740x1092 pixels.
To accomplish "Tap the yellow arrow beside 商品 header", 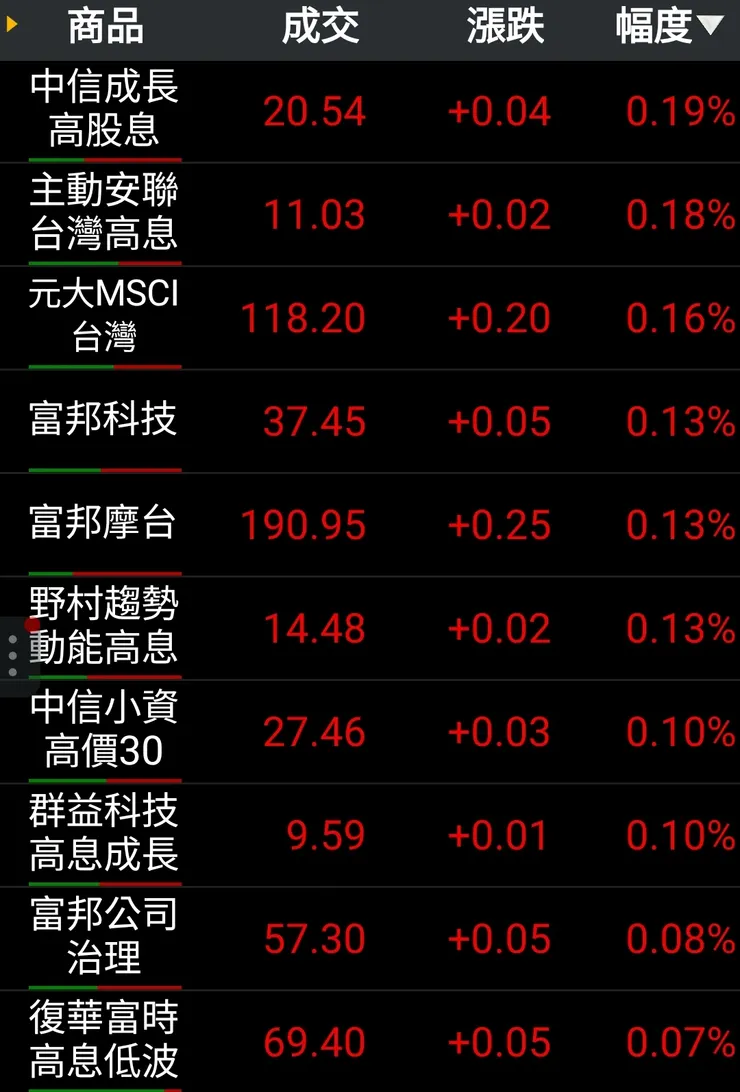I will tap(12, 23).
